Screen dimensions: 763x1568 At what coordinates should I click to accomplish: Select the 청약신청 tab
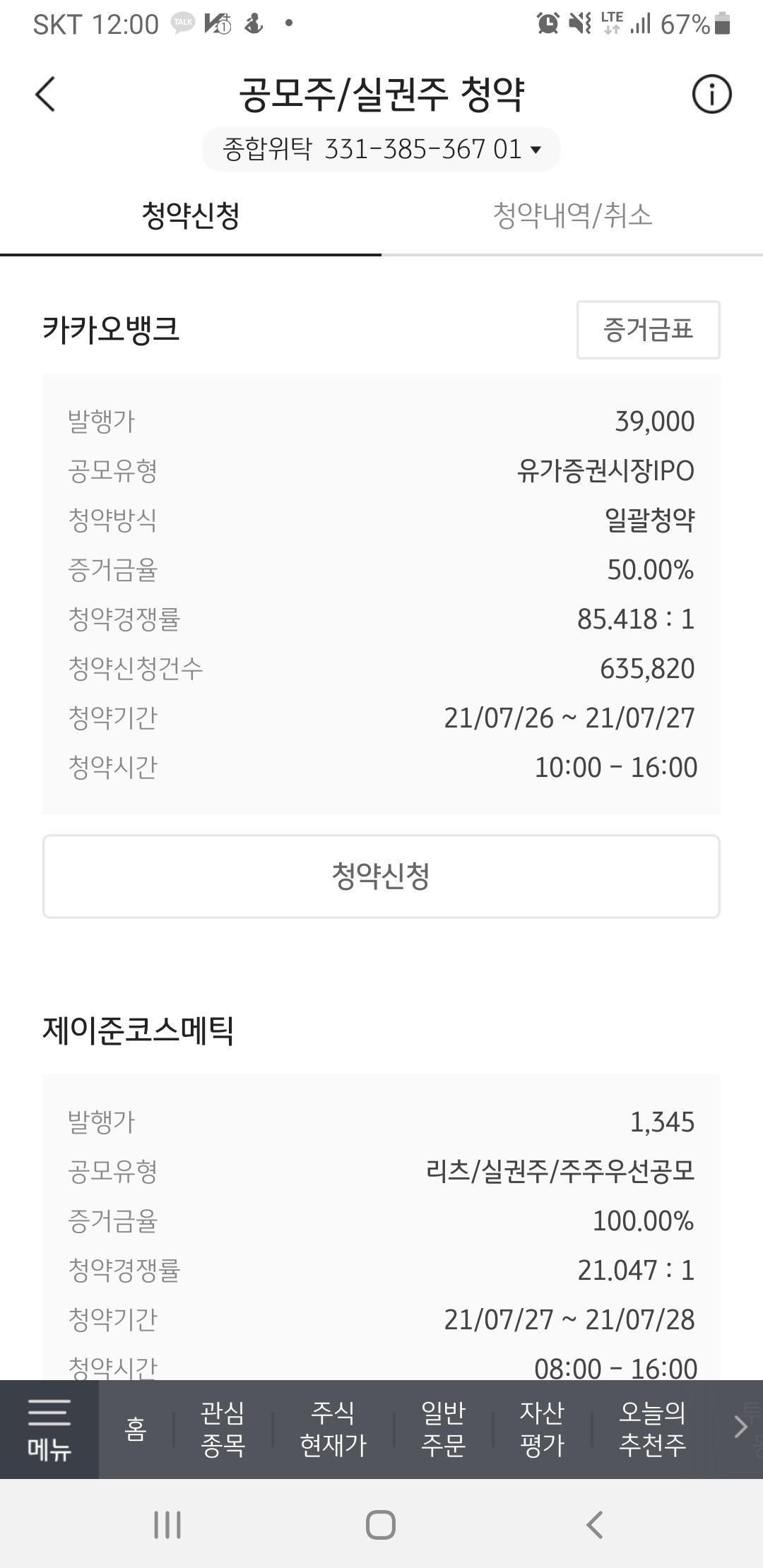pos(191,215)
